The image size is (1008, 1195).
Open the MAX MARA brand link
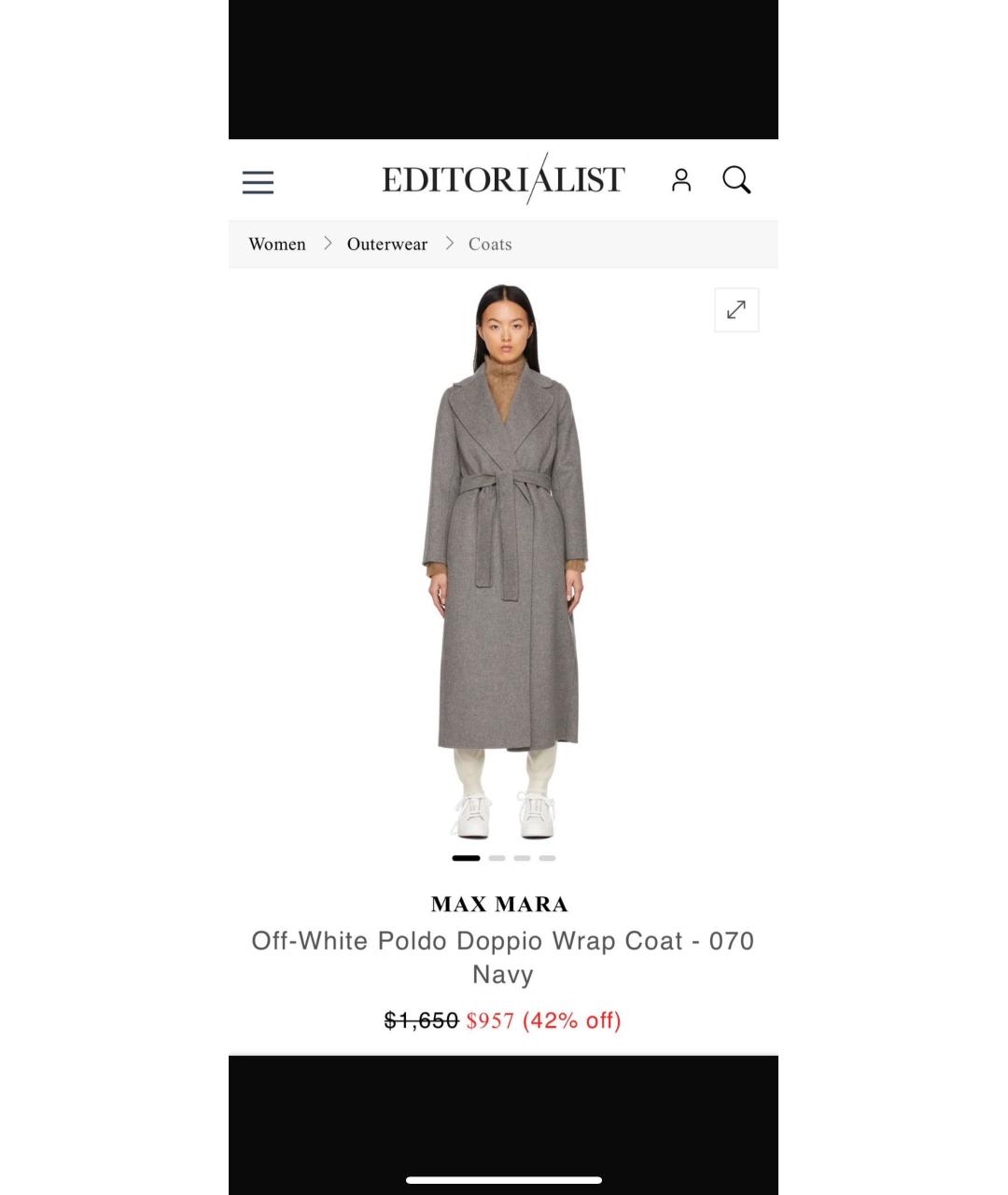point(499,904)
